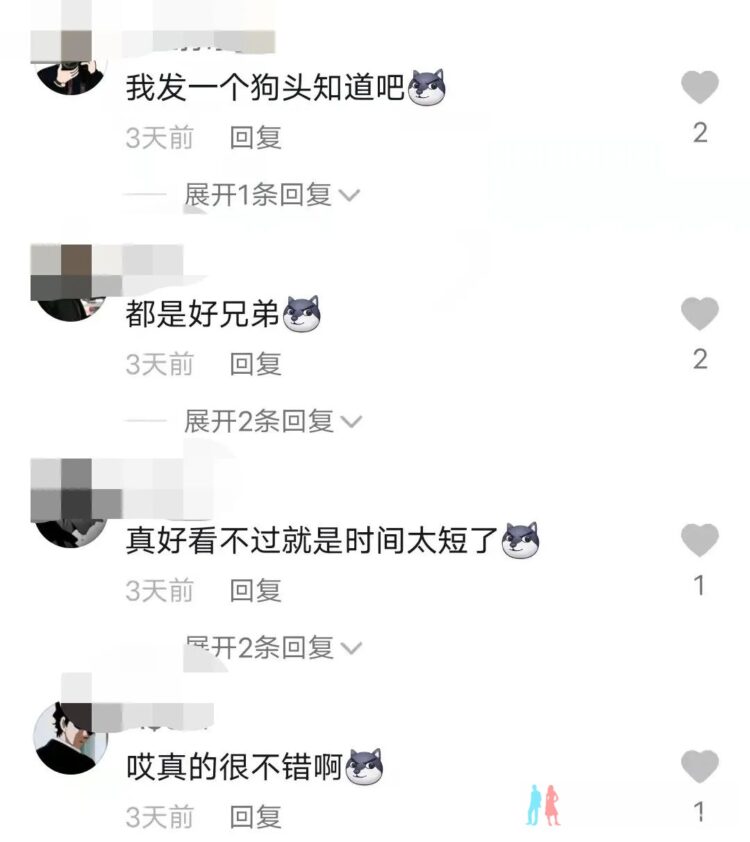Open the avatar of the 哎真的很不错啊 commenter
Viewport: 750px width, 842px height.
click(70, 737)
